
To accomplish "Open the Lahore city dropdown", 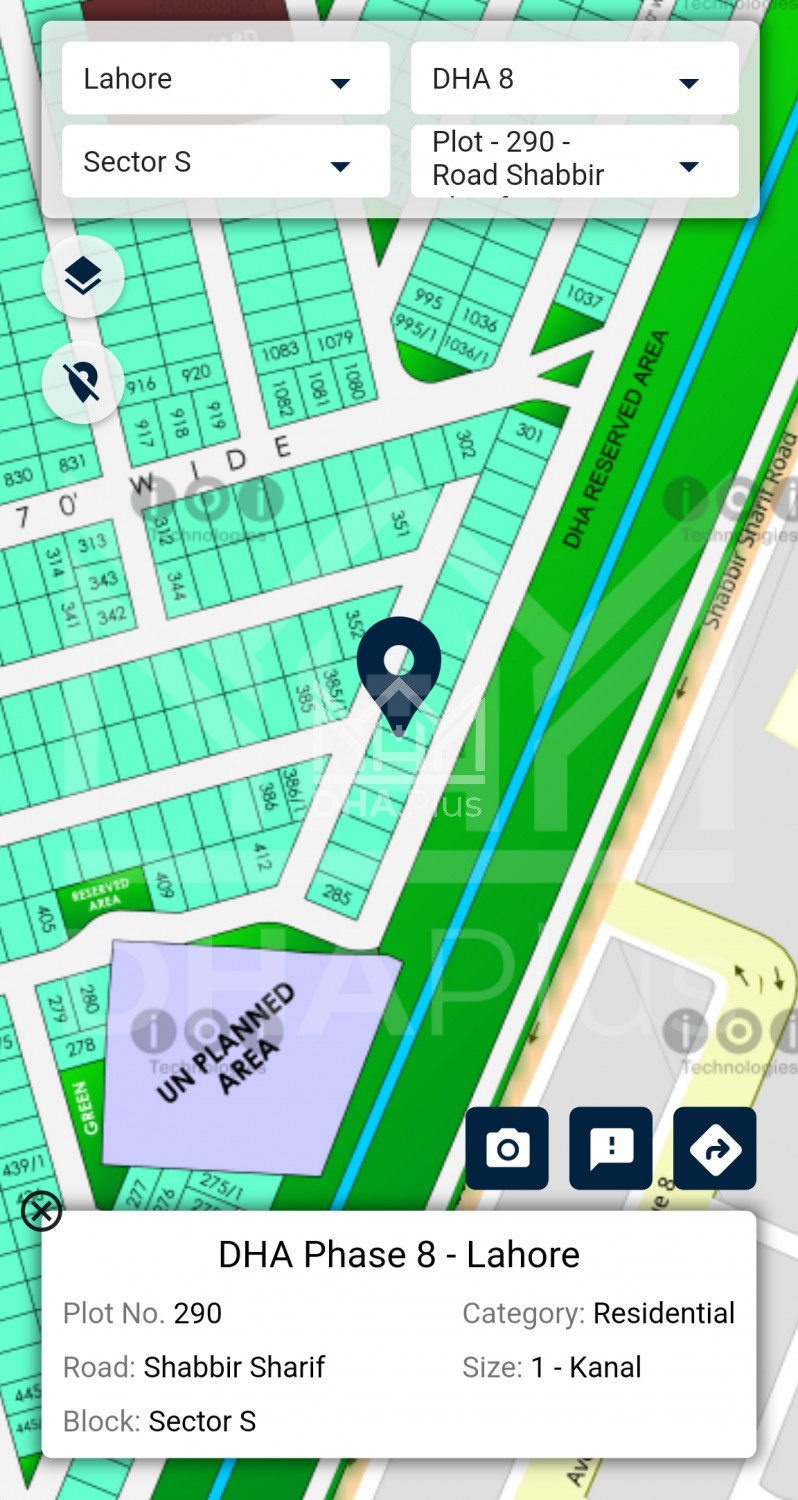I will [225, 79].
